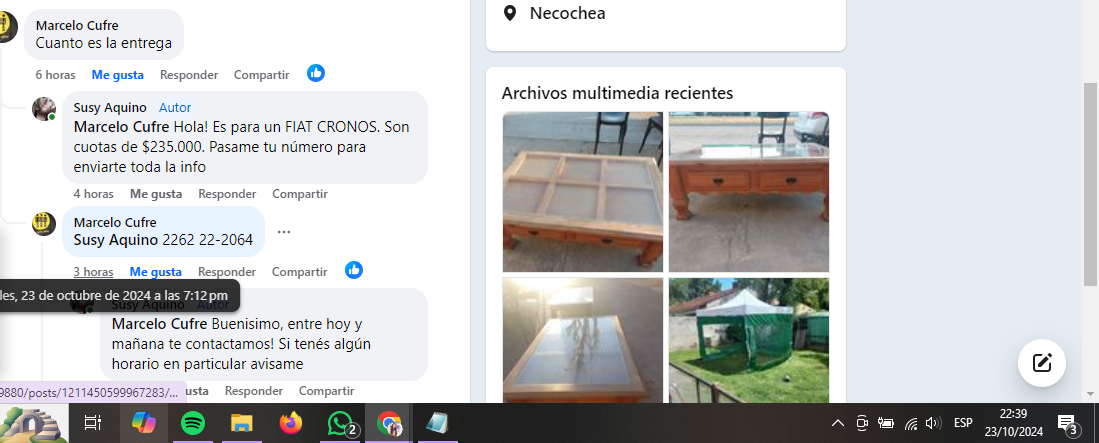Share the "Cuanto es la entrega" comment

click(261, 75)
